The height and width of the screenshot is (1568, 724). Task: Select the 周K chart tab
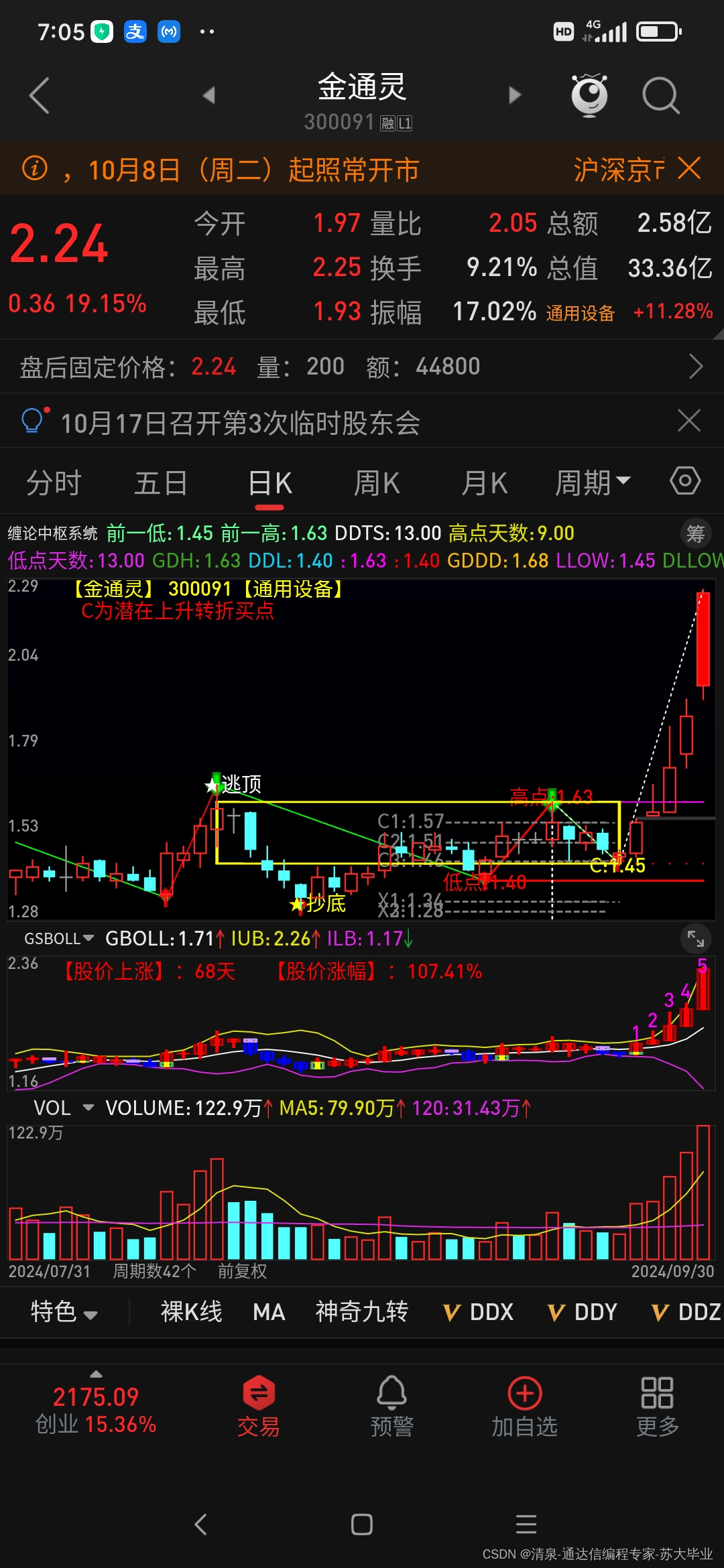point(377,483)
